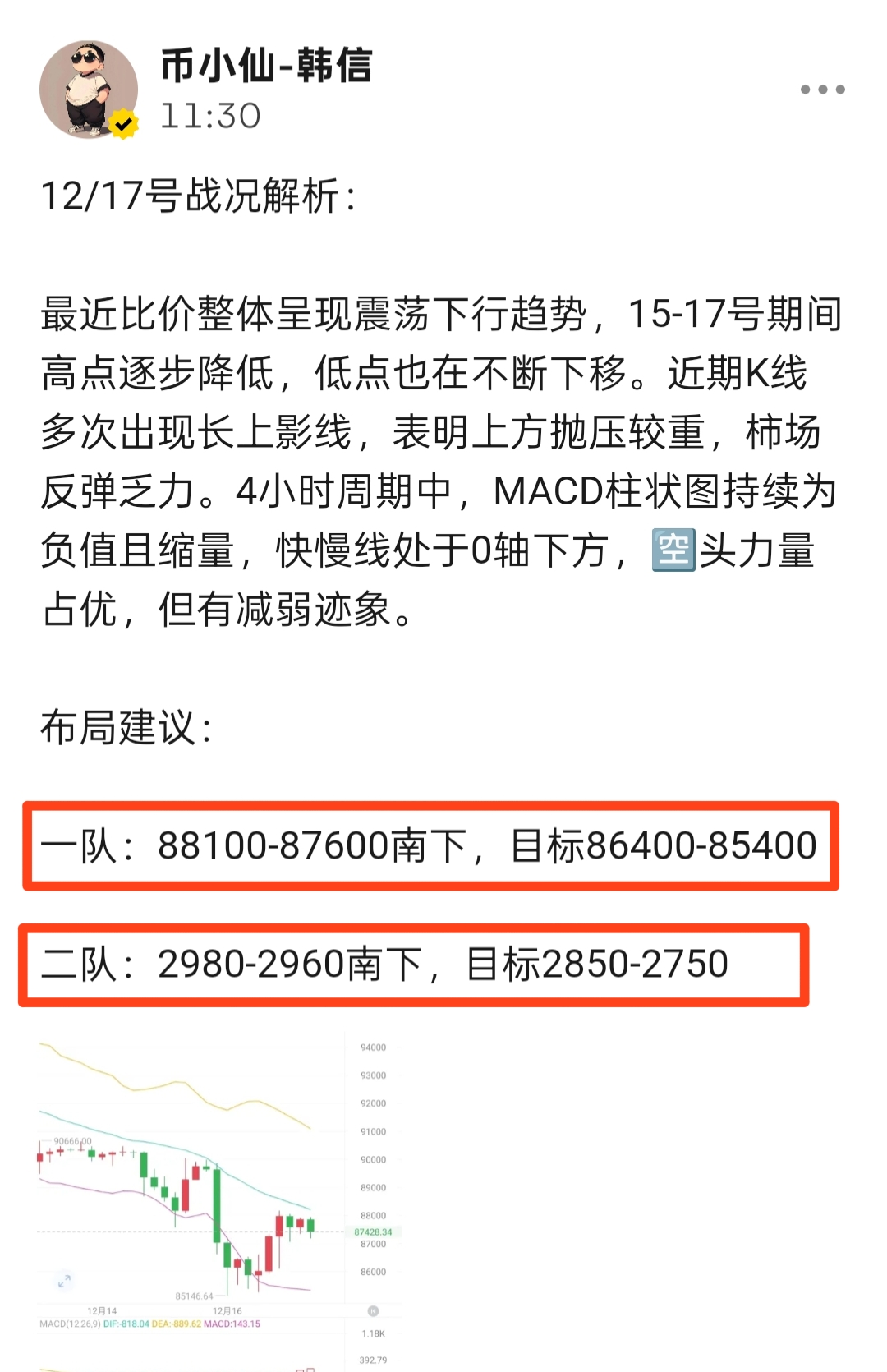Open the post's three-dot overflow menu
887x1372 pixels.
(x=822, y=90)
